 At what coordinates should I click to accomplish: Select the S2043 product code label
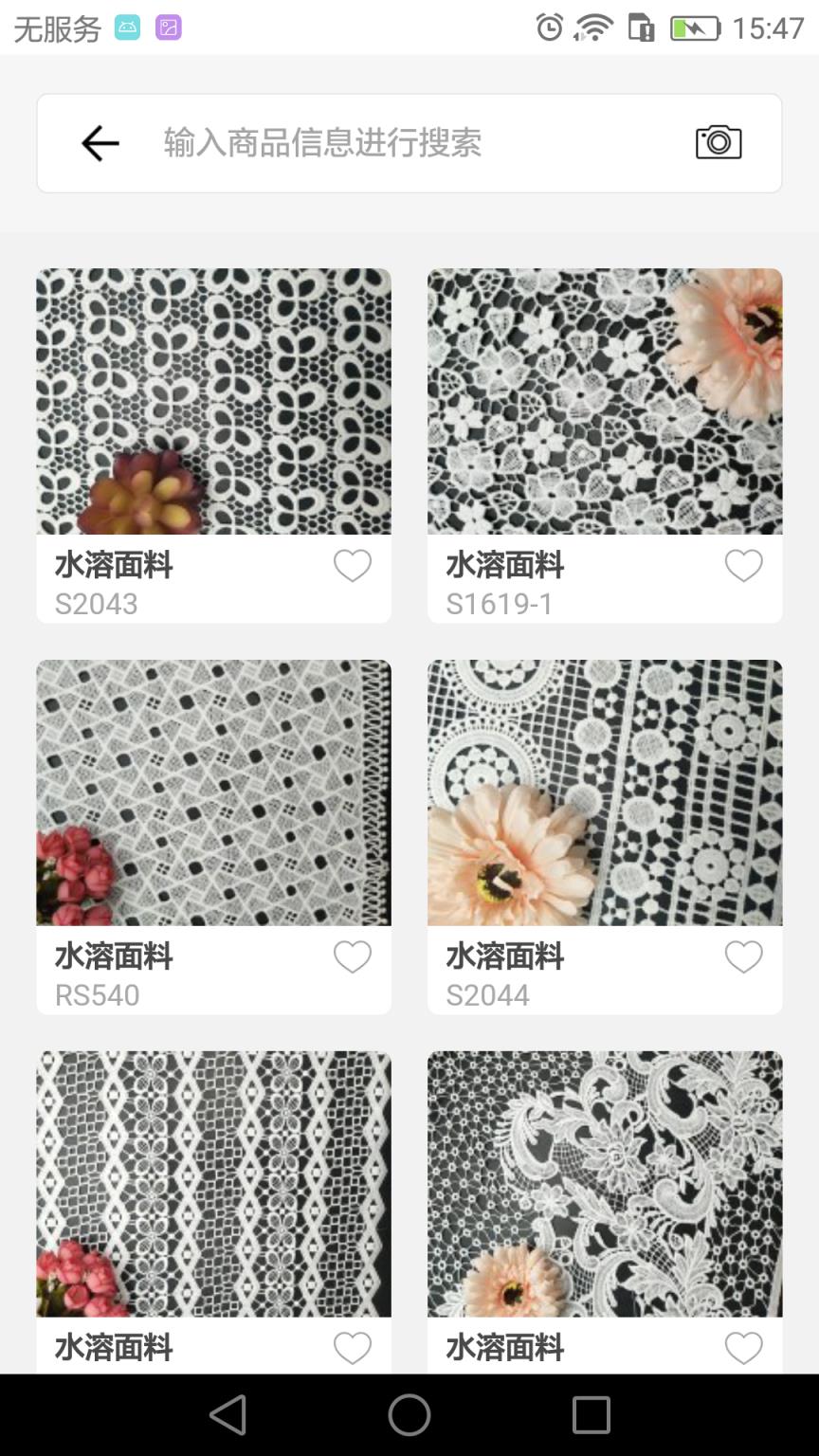click(96, 604)
